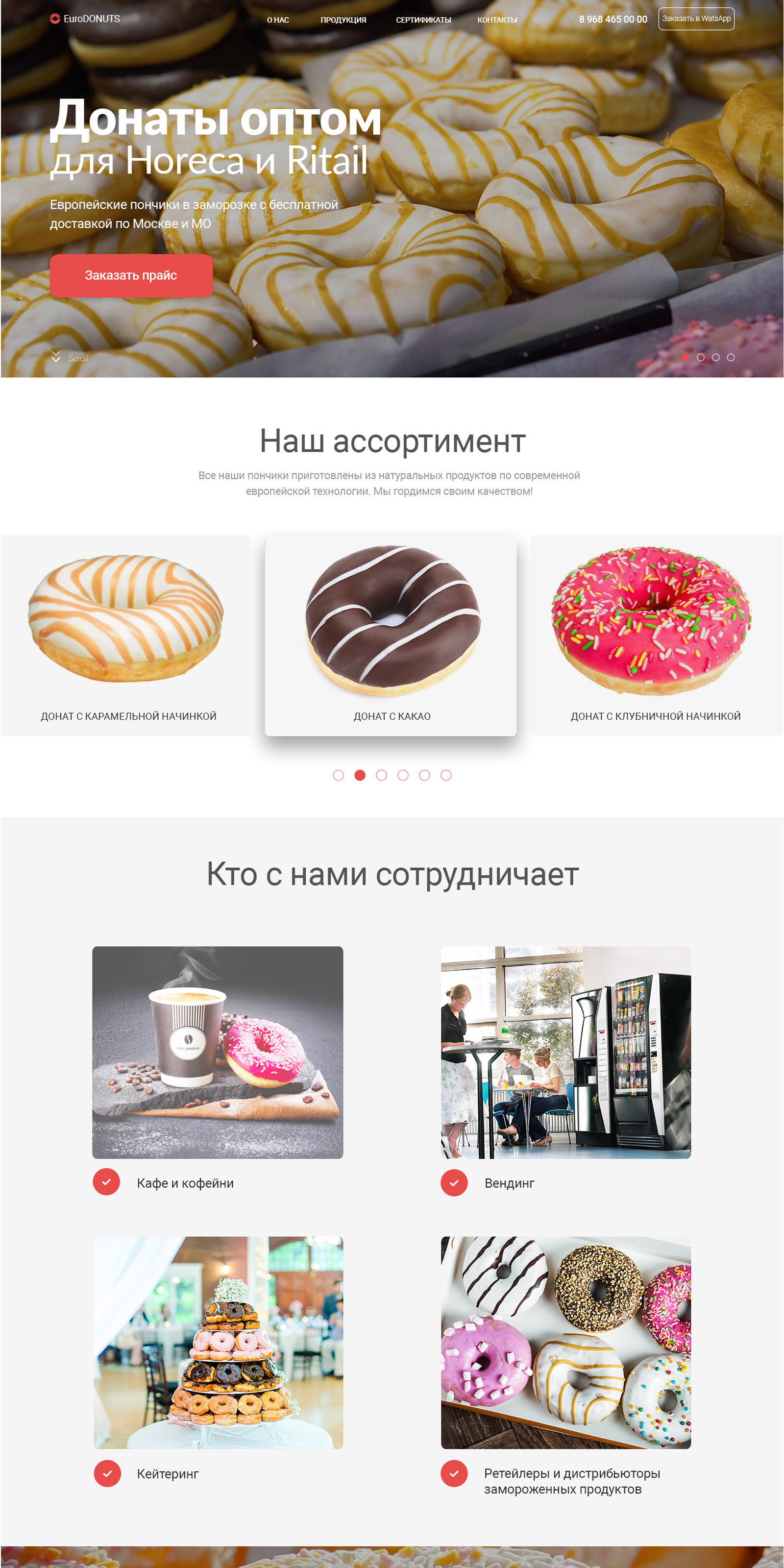Go to the ПРОДУКЦИЯ section
This screenshot has height=1568, width=784.
(x=343, y=20)
